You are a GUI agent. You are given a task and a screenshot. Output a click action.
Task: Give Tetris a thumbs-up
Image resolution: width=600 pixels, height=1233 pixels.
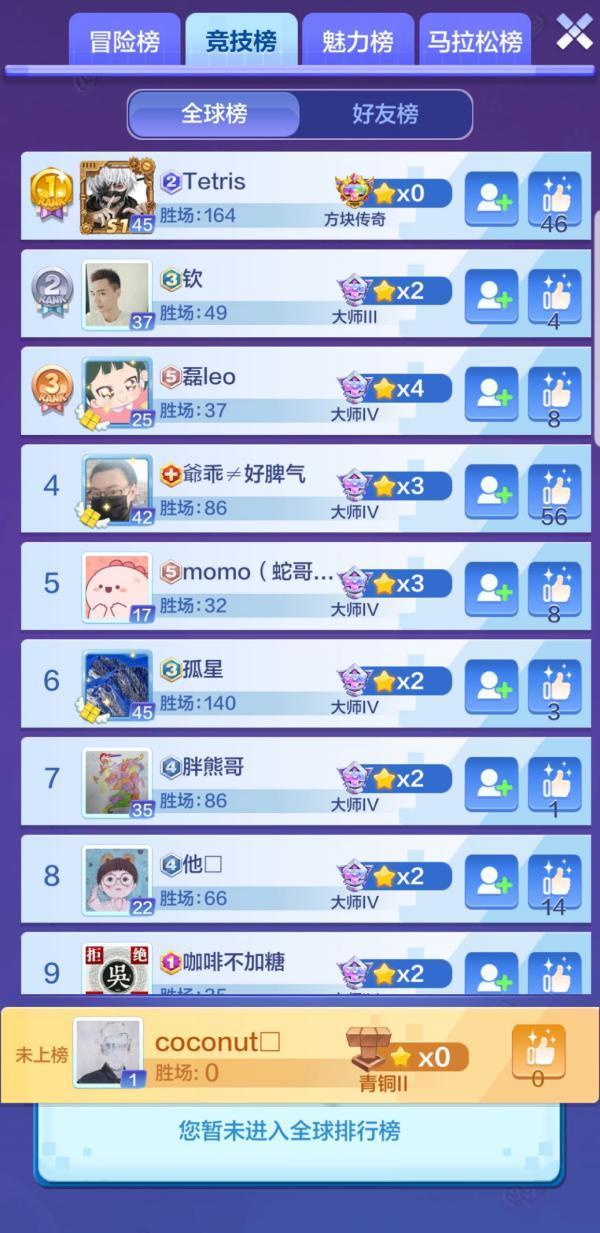pos(554,198)
